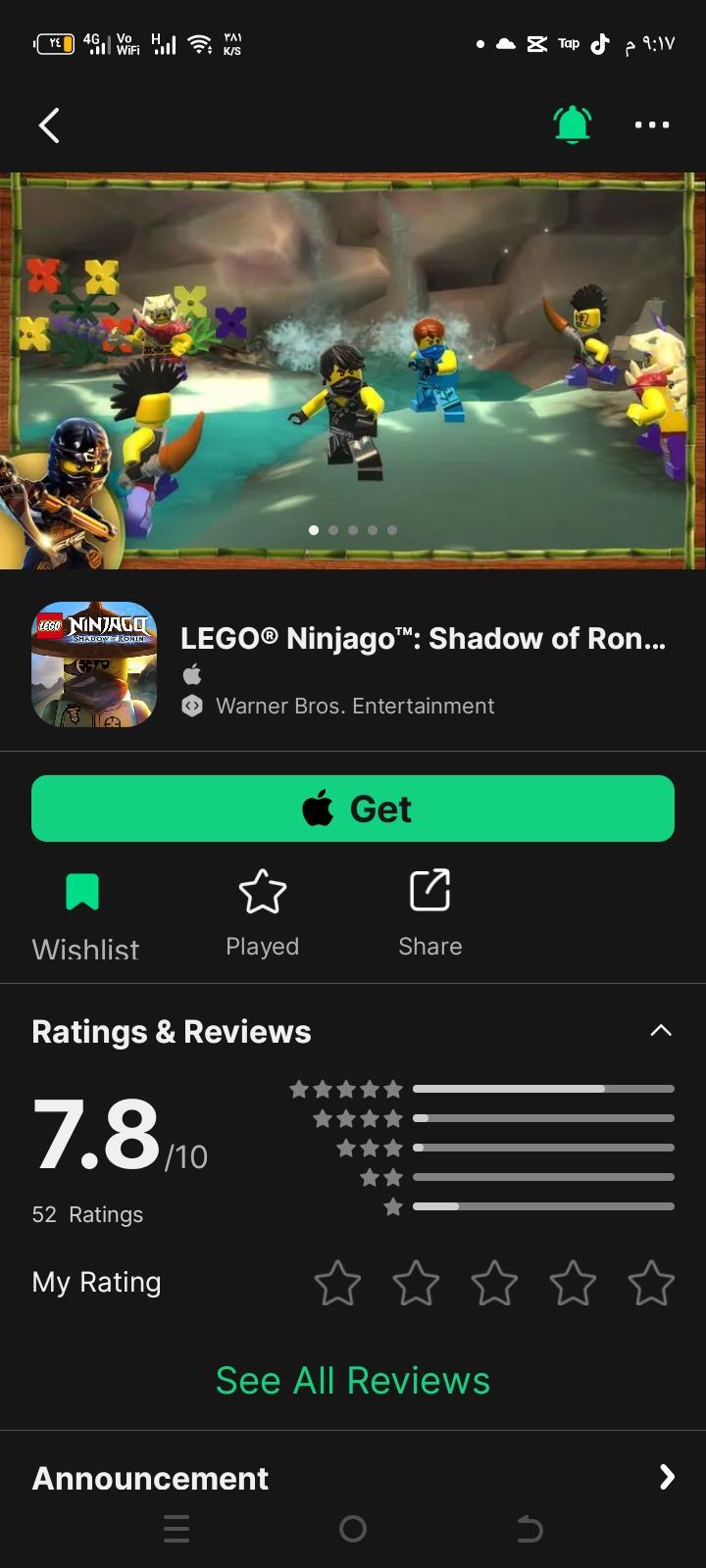This screenshot has height=1568, width=706.
Task: Tap the green Get button
Action: pyautogui.click(x=353, y=808)
